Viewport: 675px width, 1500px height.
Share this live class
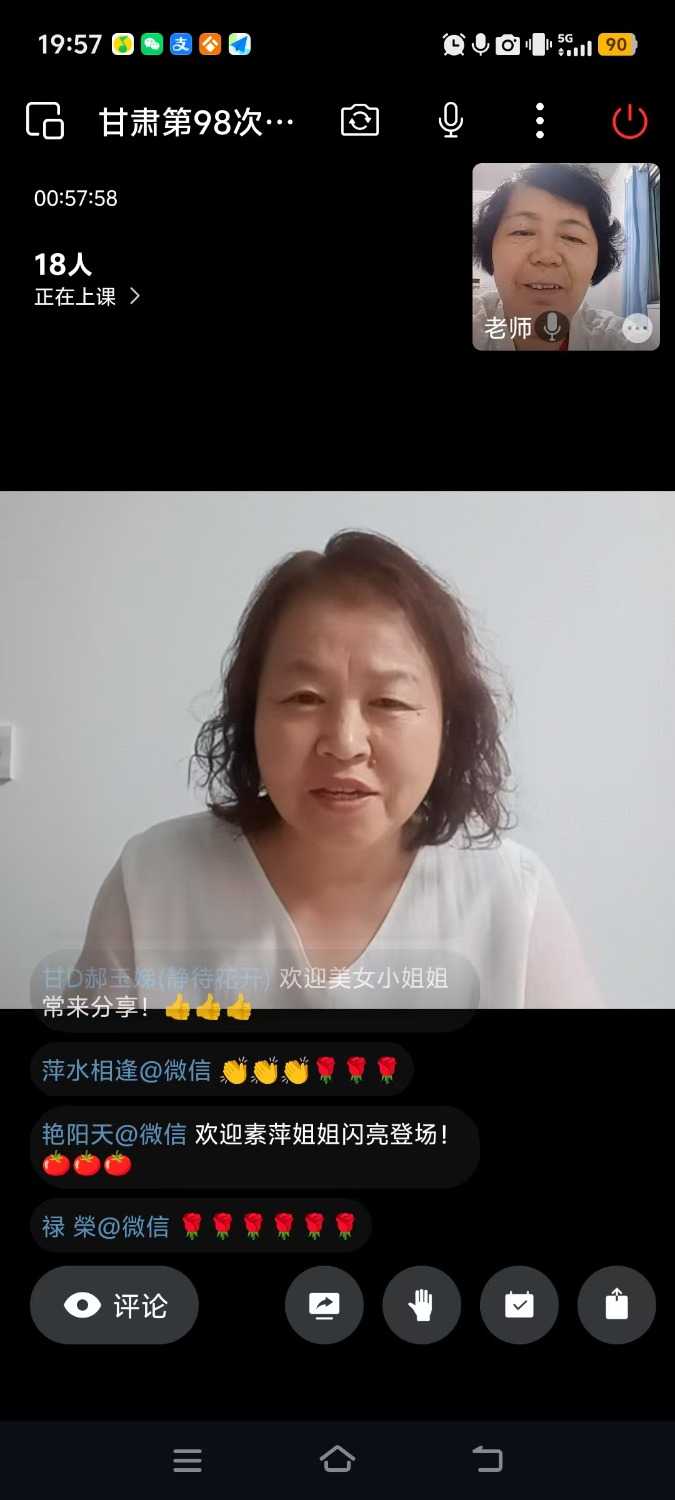pyautogui.click(x=617, y=1305)
